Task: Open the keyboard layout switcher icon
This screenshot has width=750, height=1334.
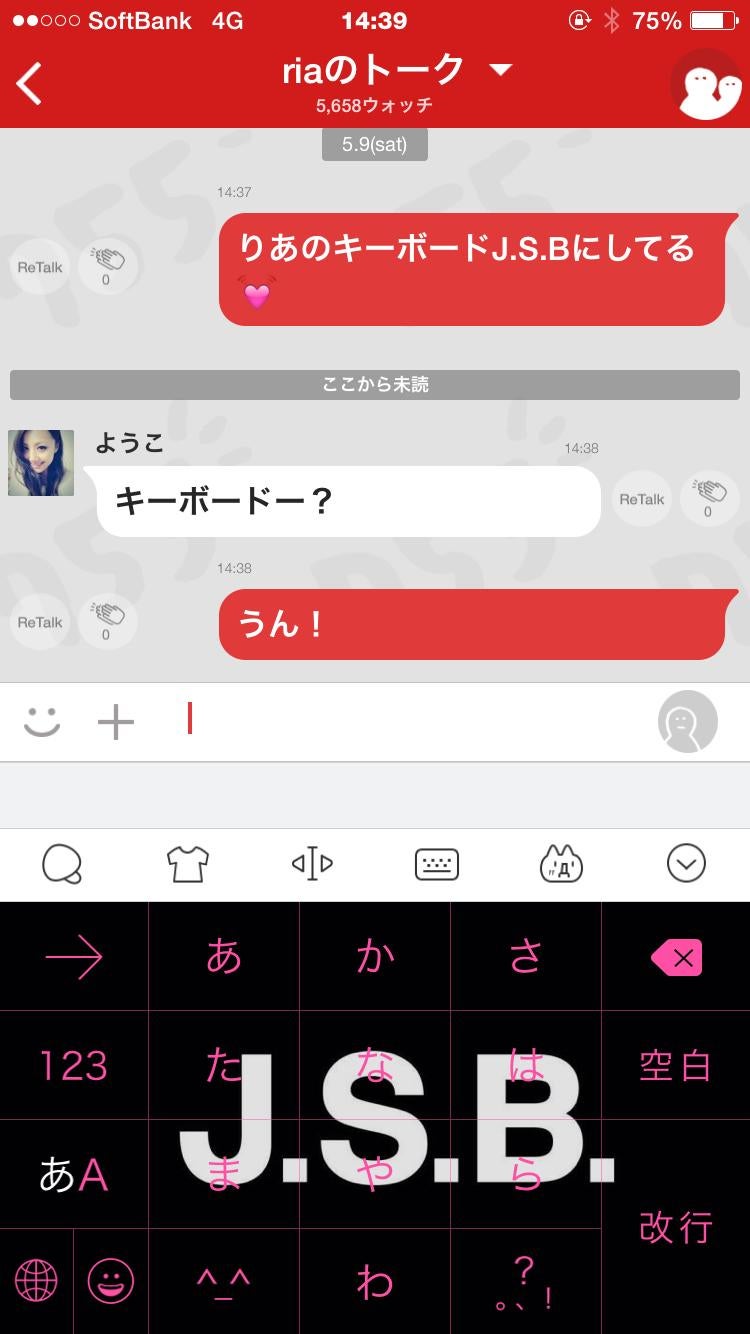Action: [x=436, y=863]
